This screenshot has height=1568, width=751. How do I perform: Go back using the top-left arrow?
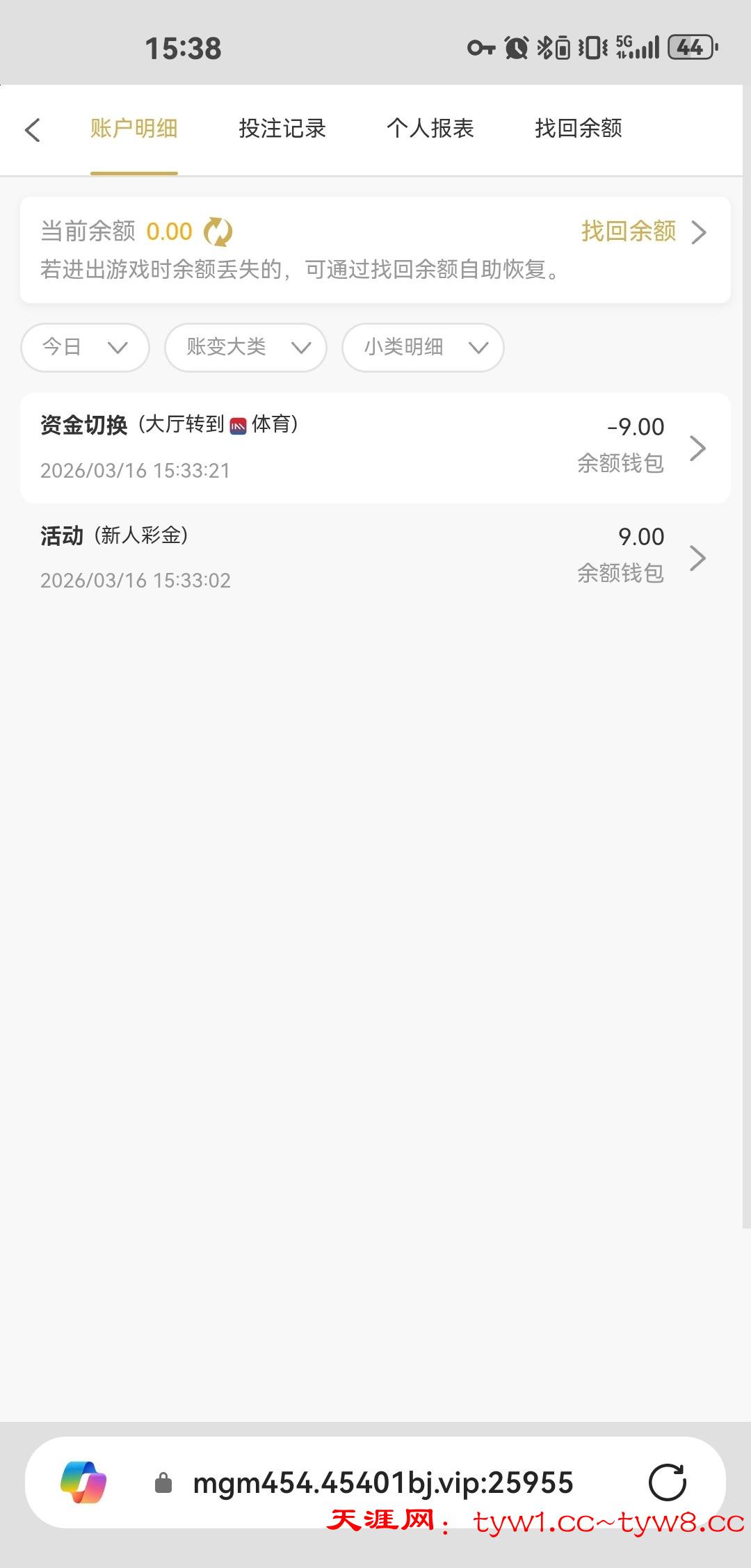coord(33,130)
